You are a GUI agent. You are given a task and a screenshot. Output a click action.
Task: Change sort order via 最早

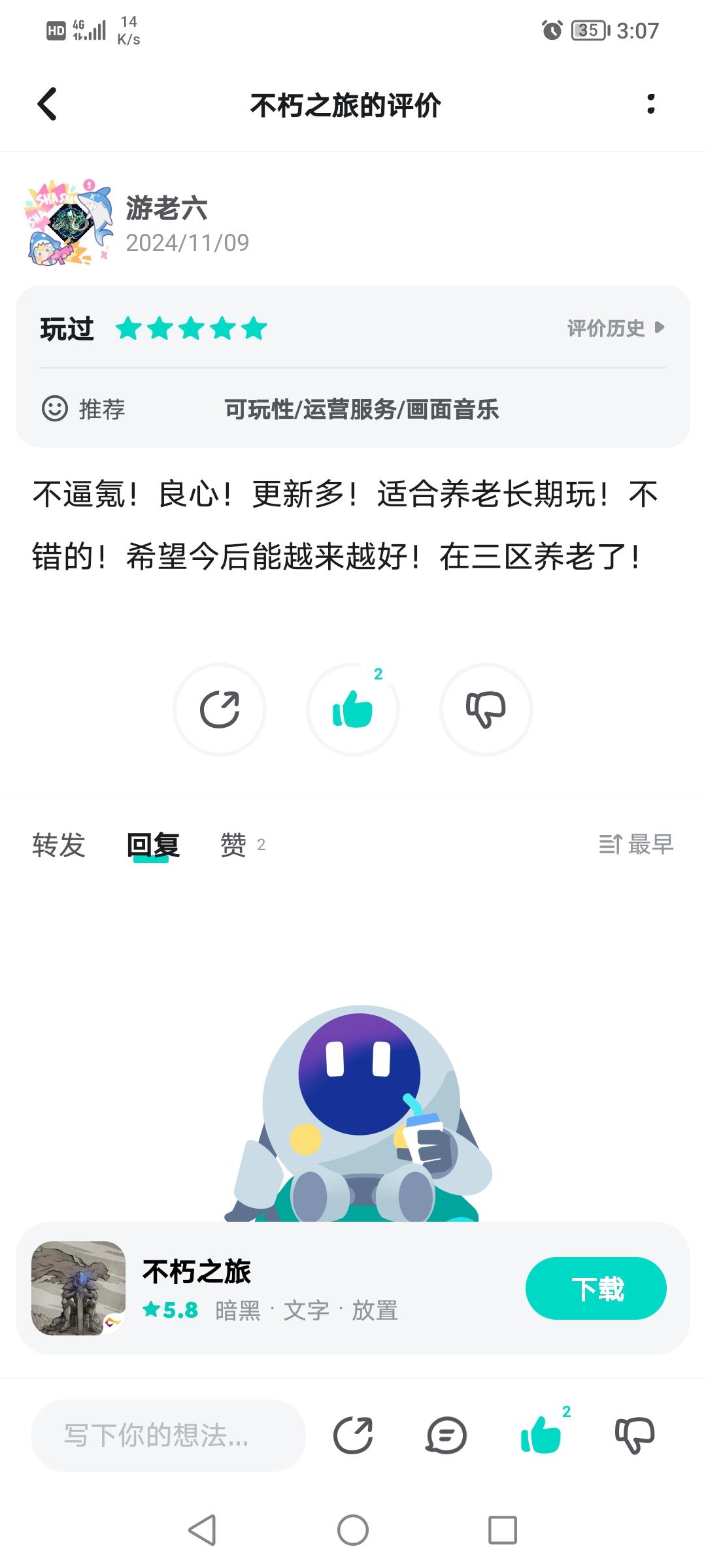point(636,844)
